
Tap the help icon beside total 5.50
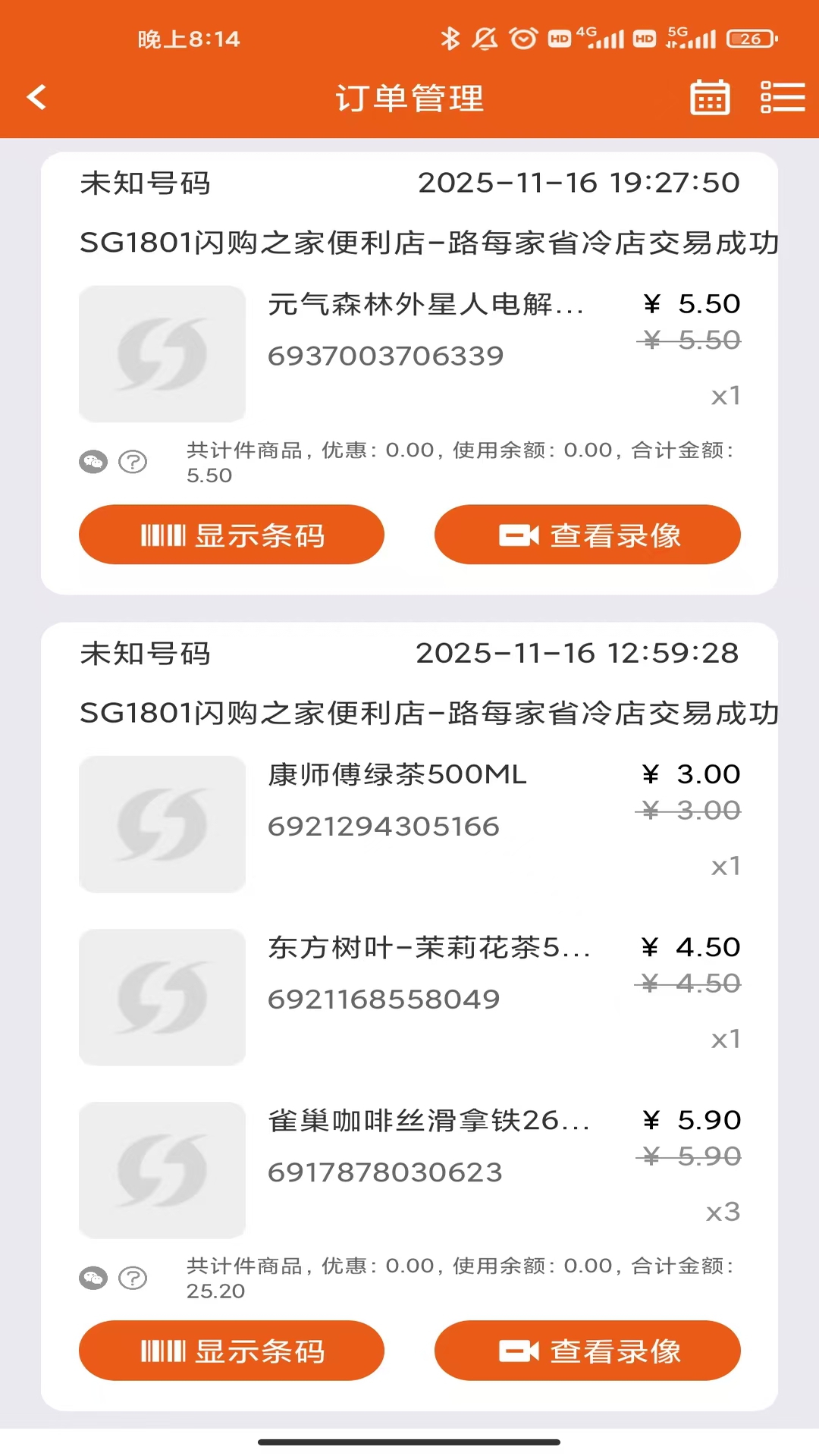(133, 462)
